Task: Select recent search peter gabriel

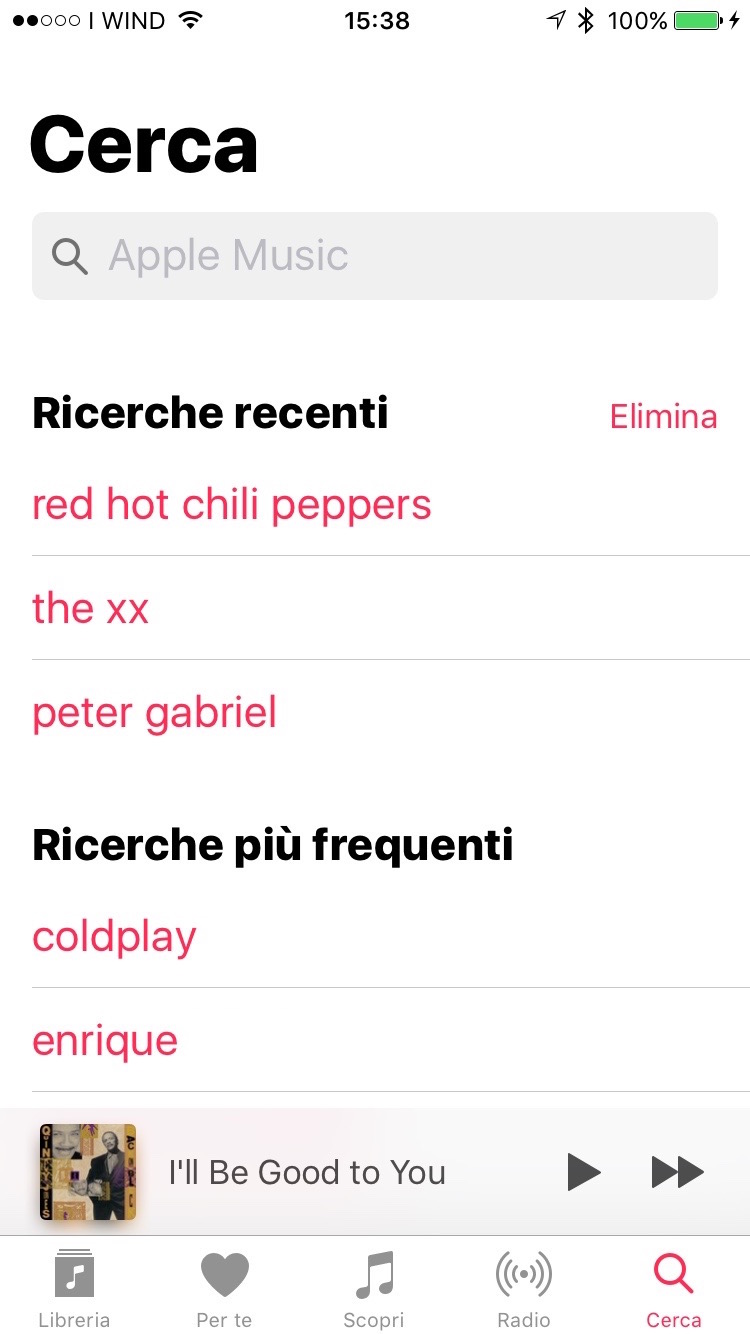Action: tap(154, 713)
